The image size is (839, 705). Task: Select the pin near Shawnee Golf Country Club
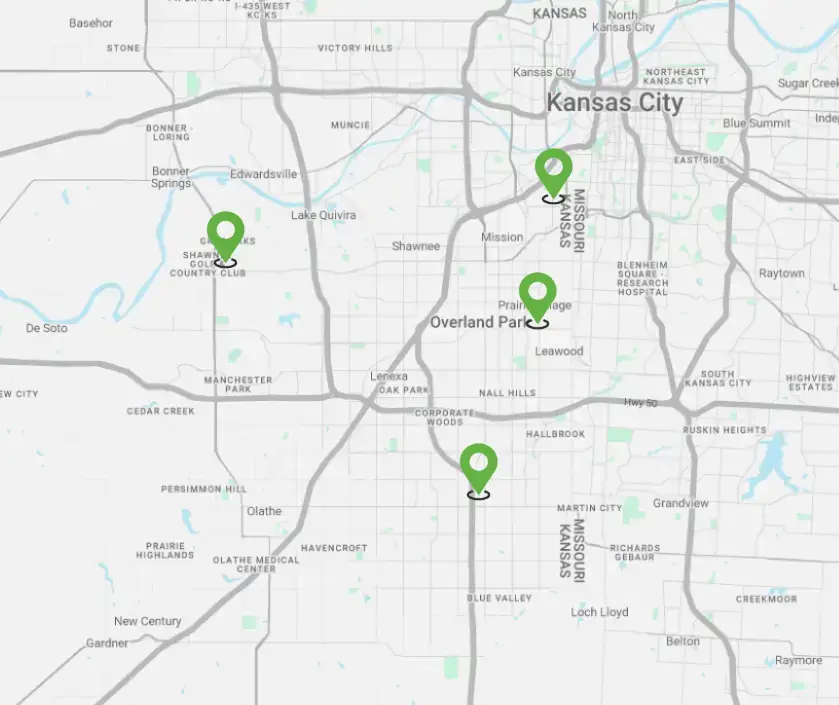pos(226,234)
